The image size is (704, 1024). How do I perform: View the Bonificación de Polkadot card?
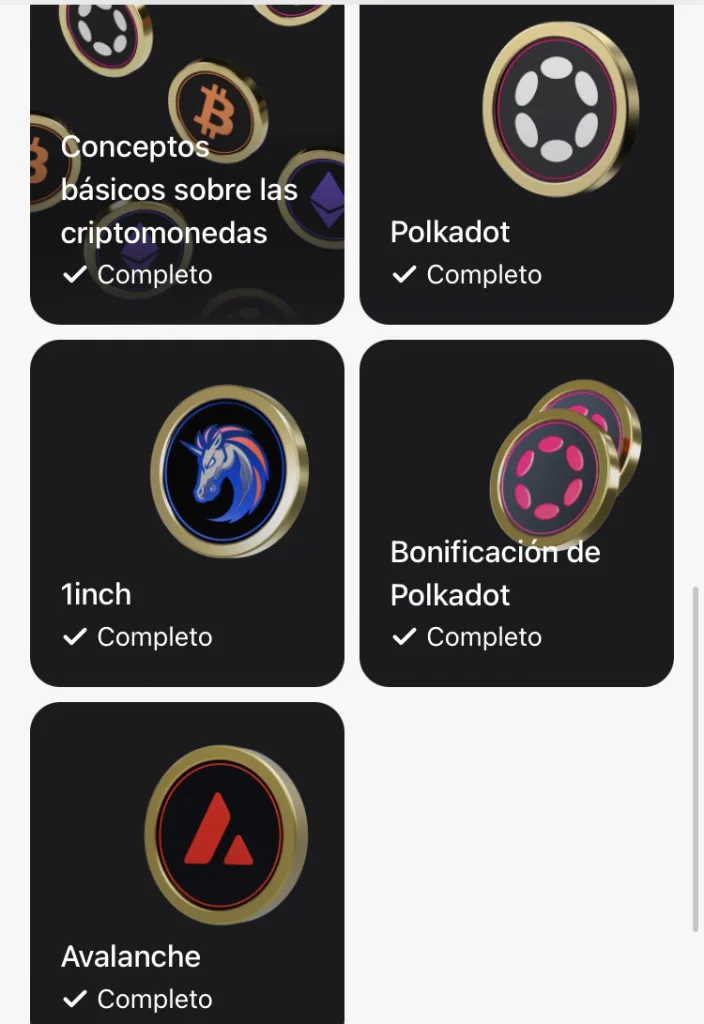click(516, 513)
